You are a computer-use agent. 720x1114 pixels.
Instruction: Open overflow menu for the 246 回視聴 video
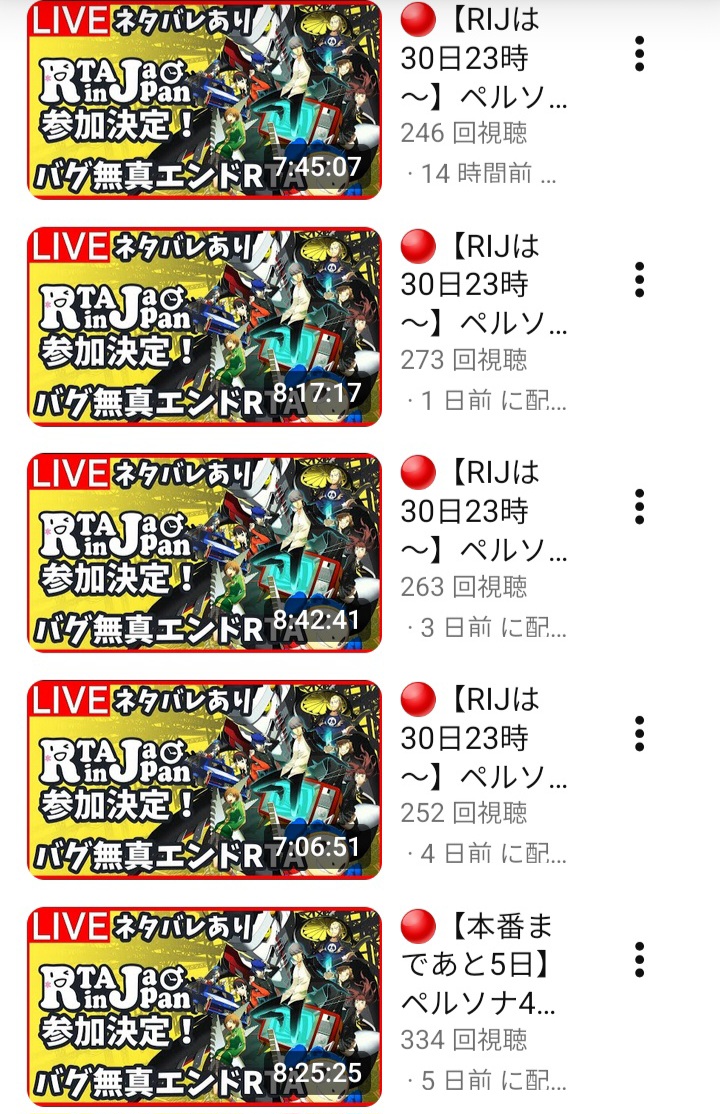(x=640, y=54)
